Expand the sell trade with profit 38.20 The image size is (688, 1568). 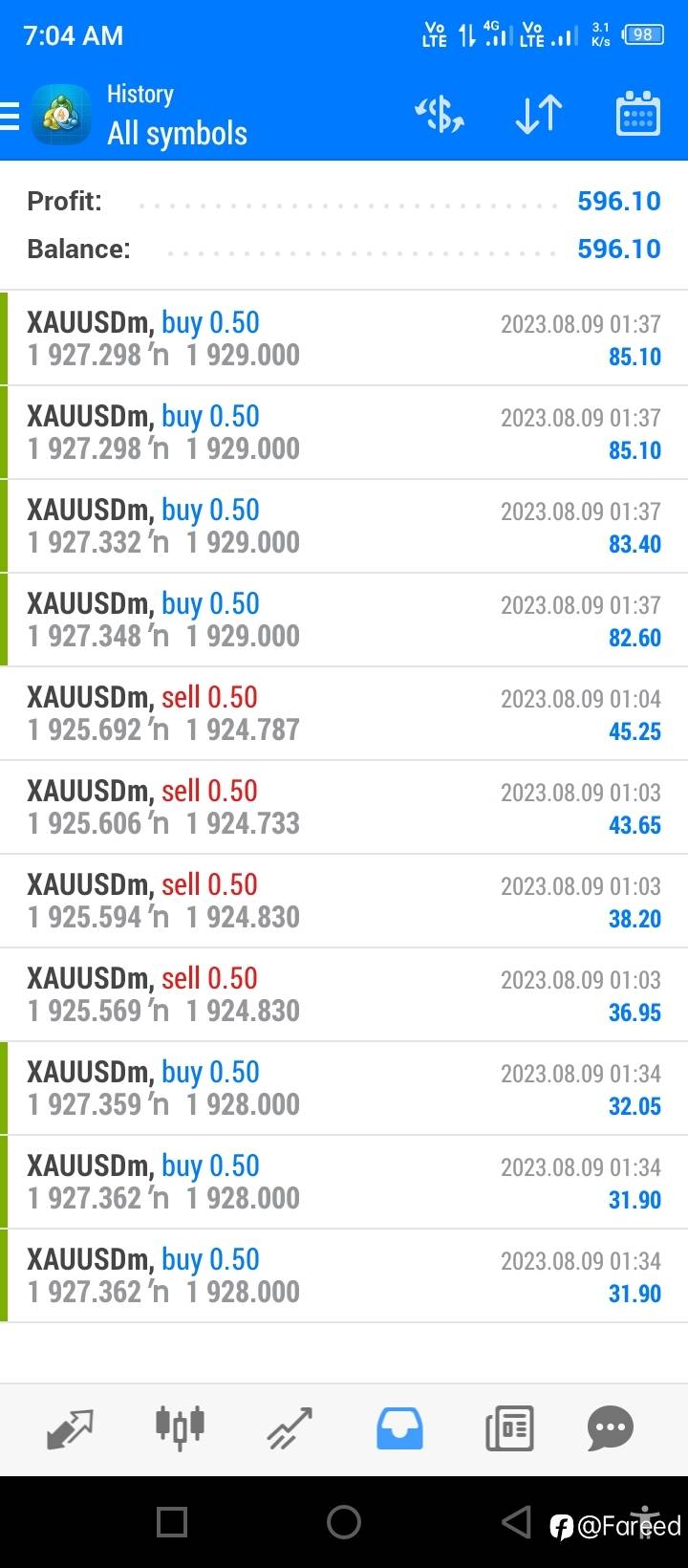pos(344,900)
